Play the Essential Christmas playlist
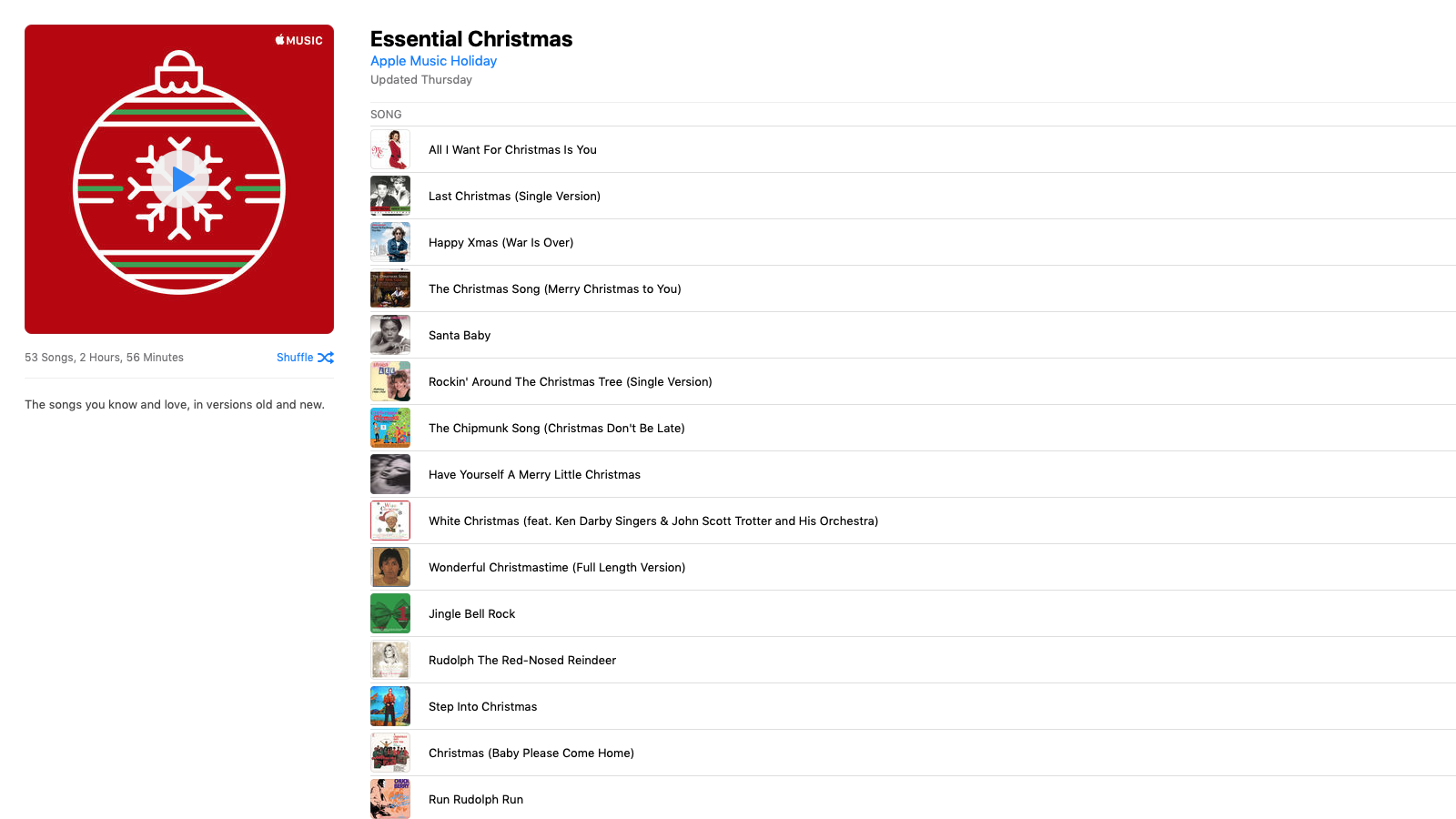This screenshot has height=819, width=1456. pos(180,179)
